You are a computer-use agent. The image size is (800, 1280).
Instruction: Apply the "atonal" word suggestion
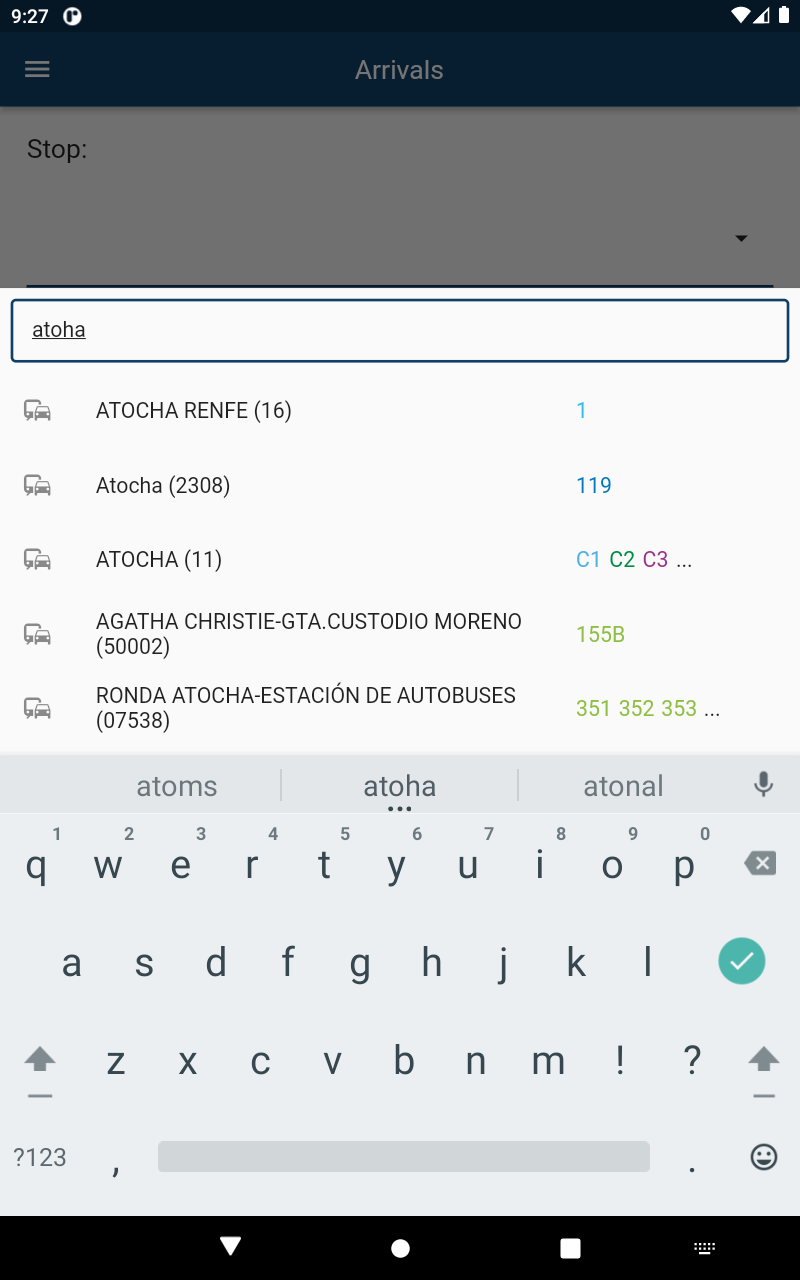623,786
